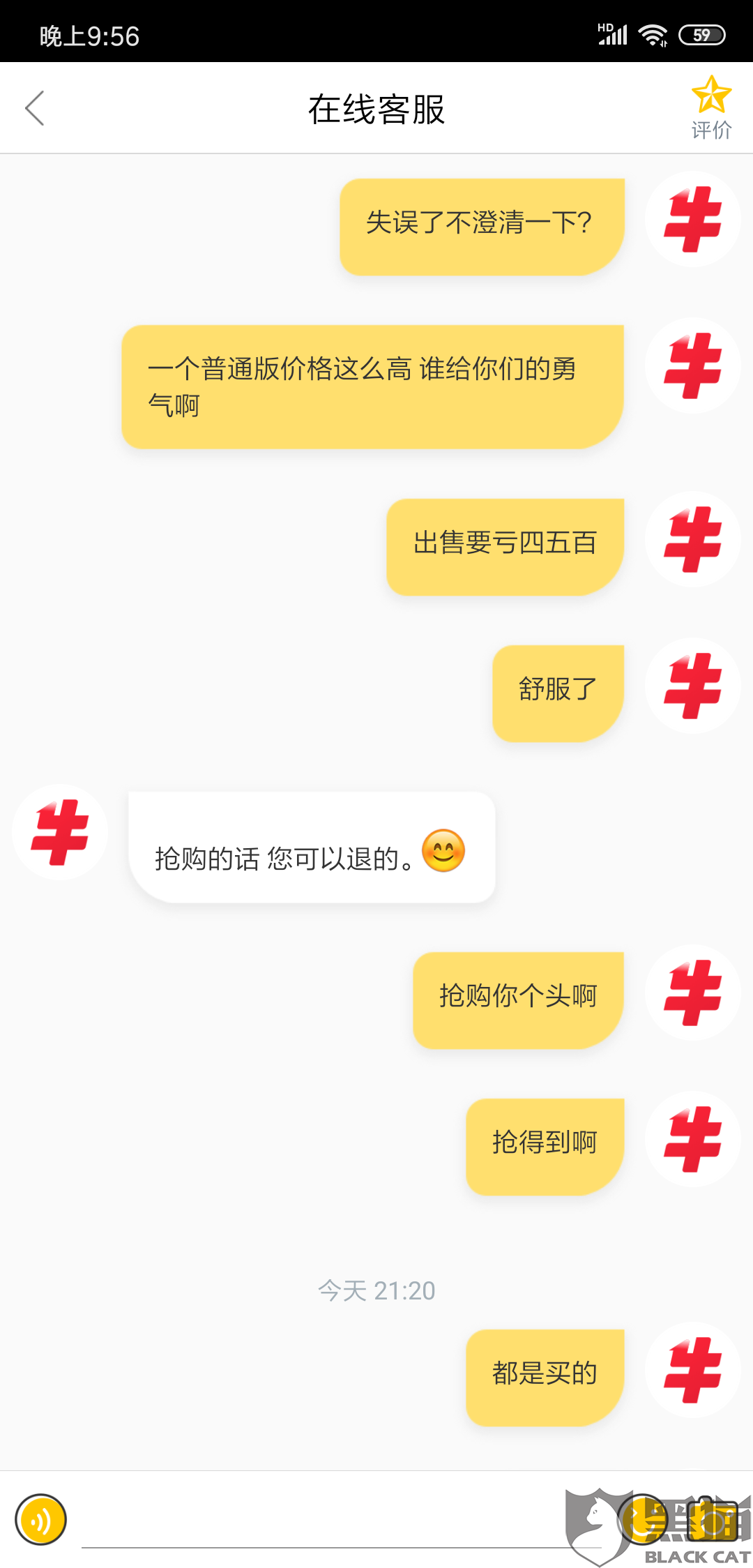
Task: Tap the voice input icon
Action: (x=40, y=1519)
